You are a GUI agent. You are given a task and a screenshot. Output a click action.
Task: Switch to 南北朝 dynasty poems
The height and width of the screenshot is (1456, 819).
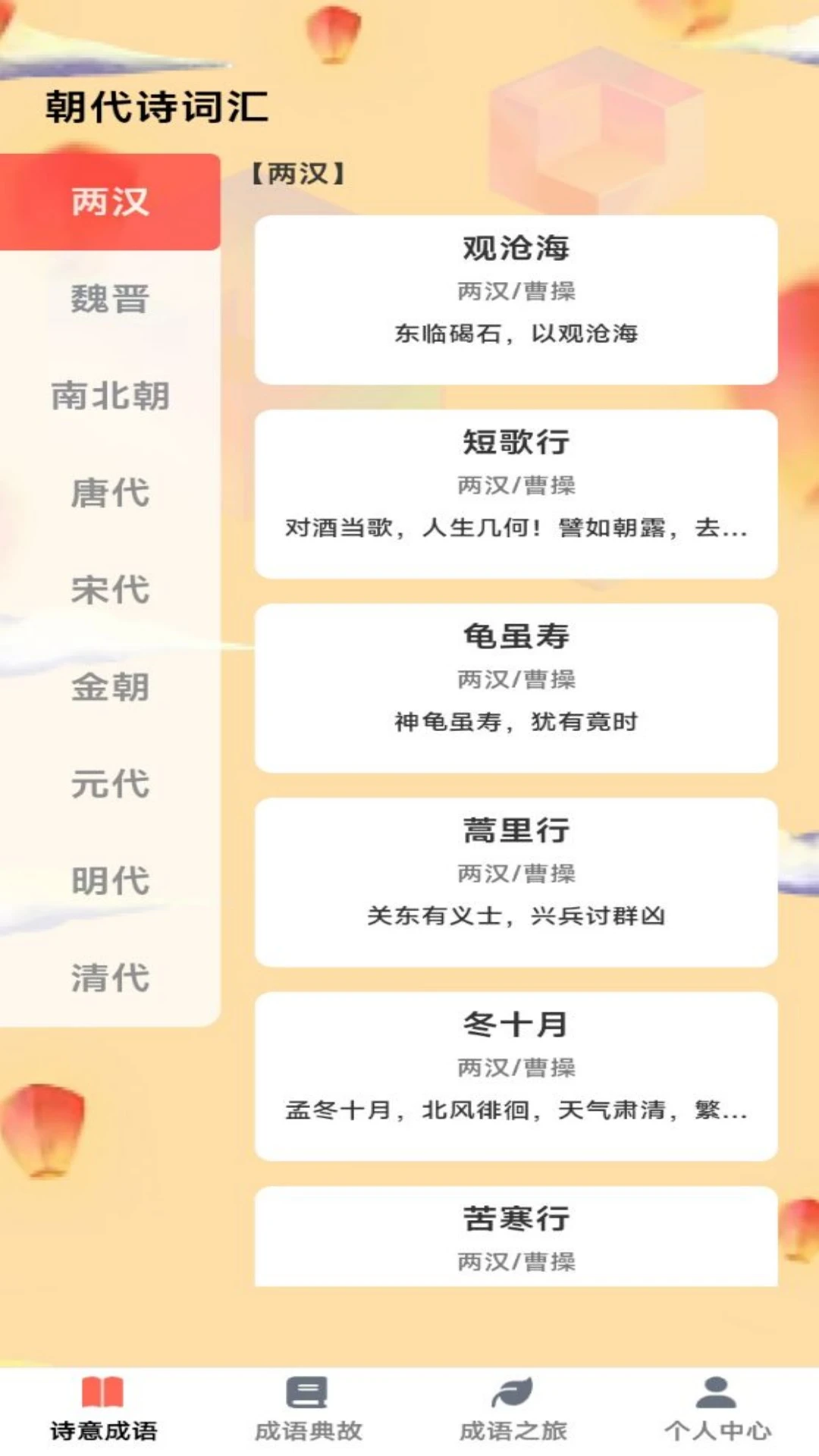click(x=110, y=395)
